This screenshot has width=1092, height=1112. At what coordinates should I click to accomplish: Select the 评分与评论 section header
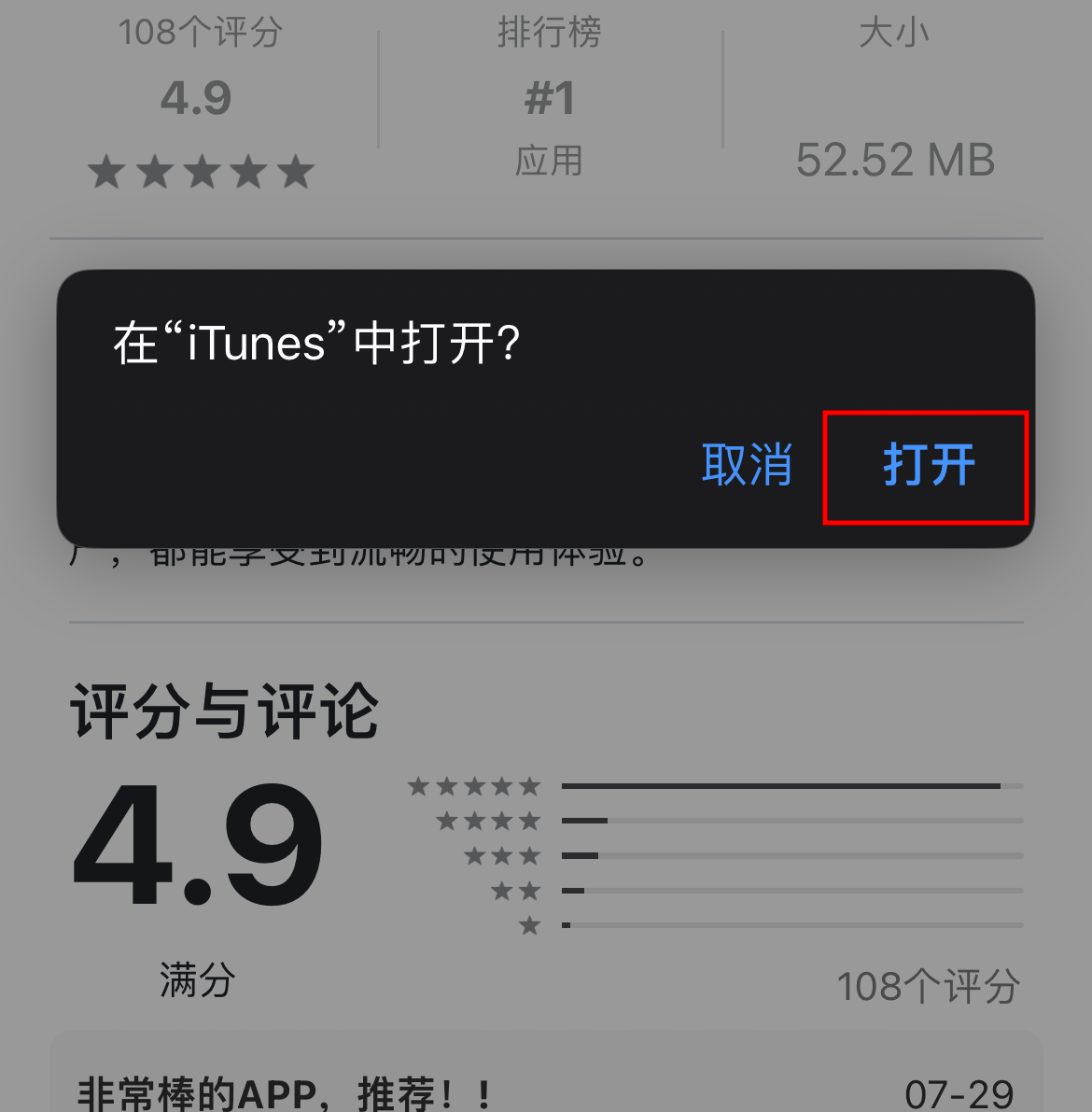click(x=224, y=710)
